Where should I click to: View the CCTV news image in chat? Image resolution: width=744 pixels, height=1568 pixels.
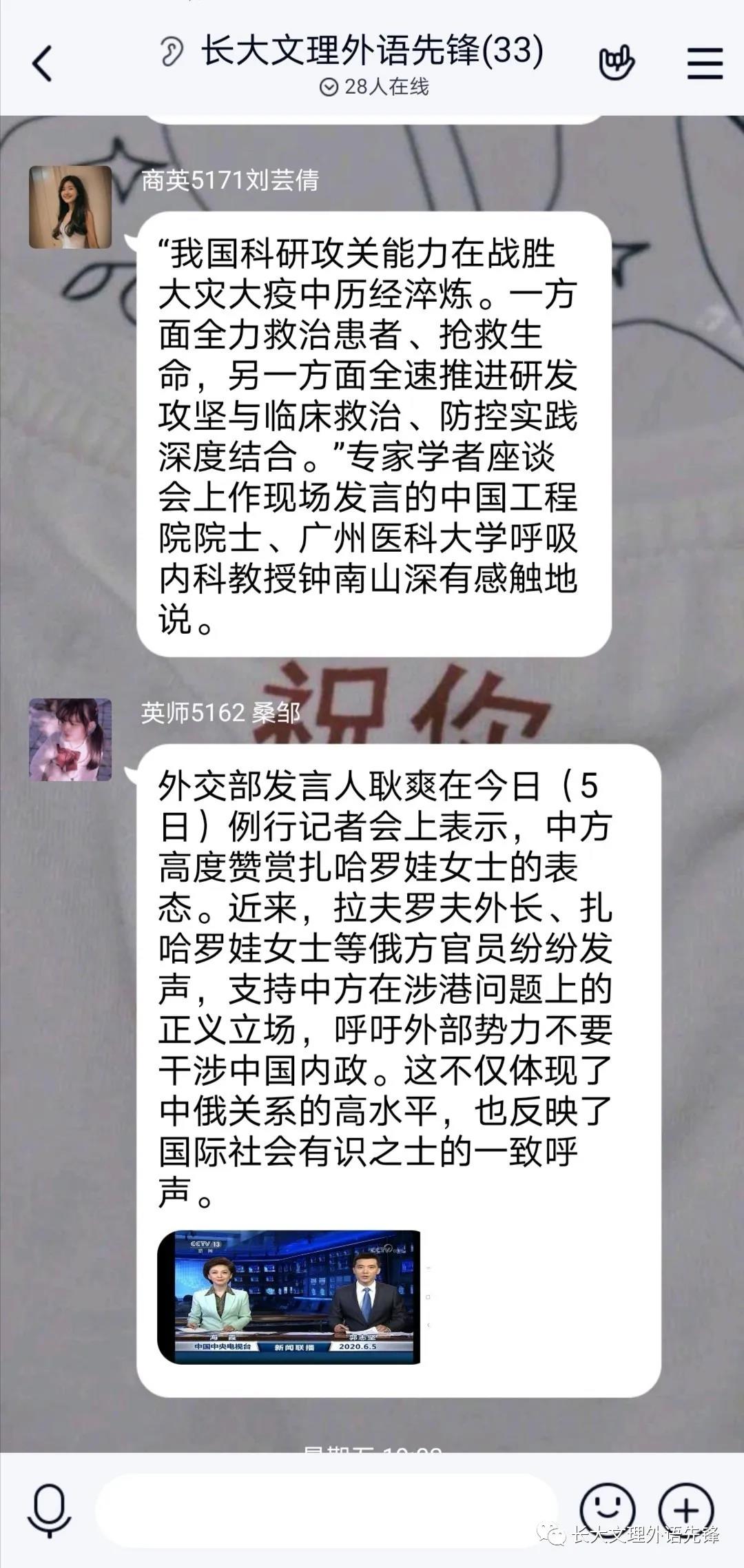[x=289, y=1297]
